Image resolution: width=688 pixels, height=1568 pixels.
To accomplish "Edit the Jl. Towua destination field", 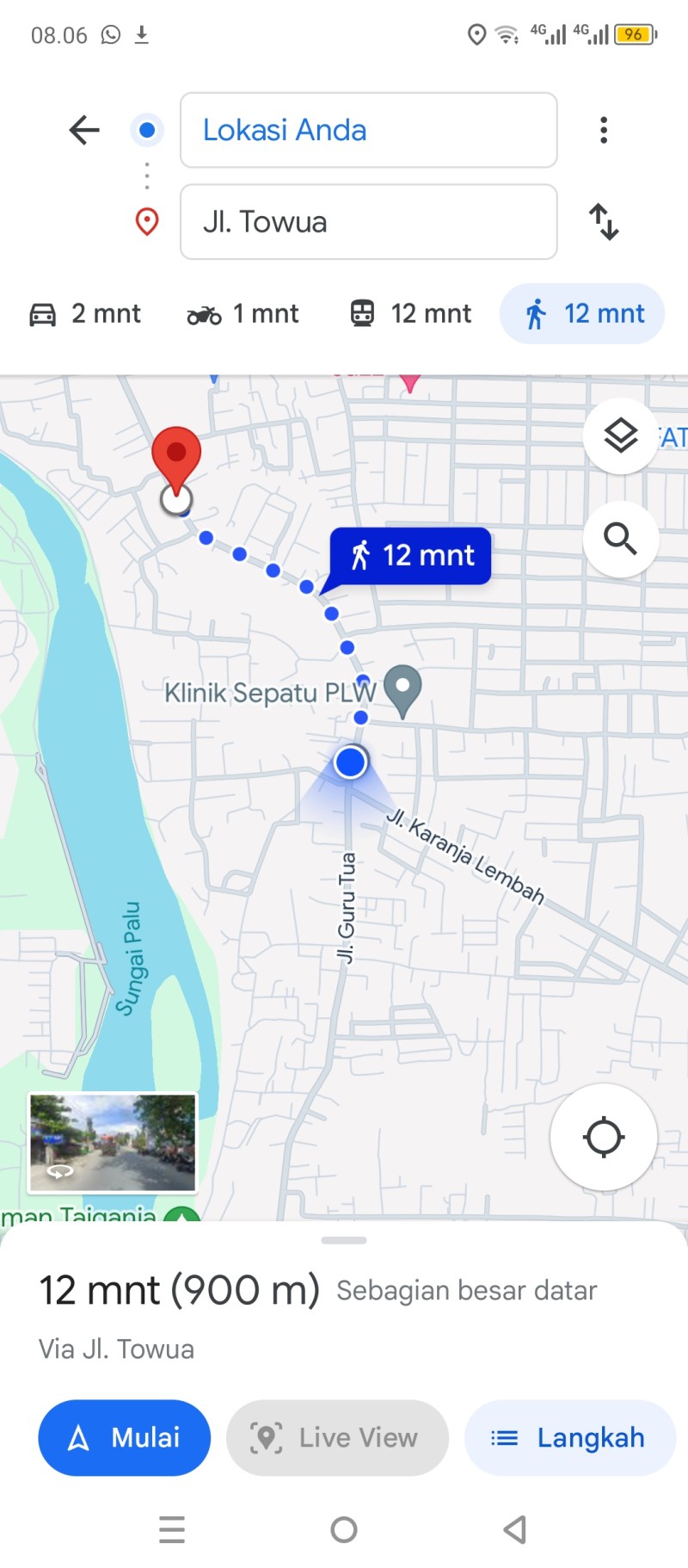I will point(368,222).
